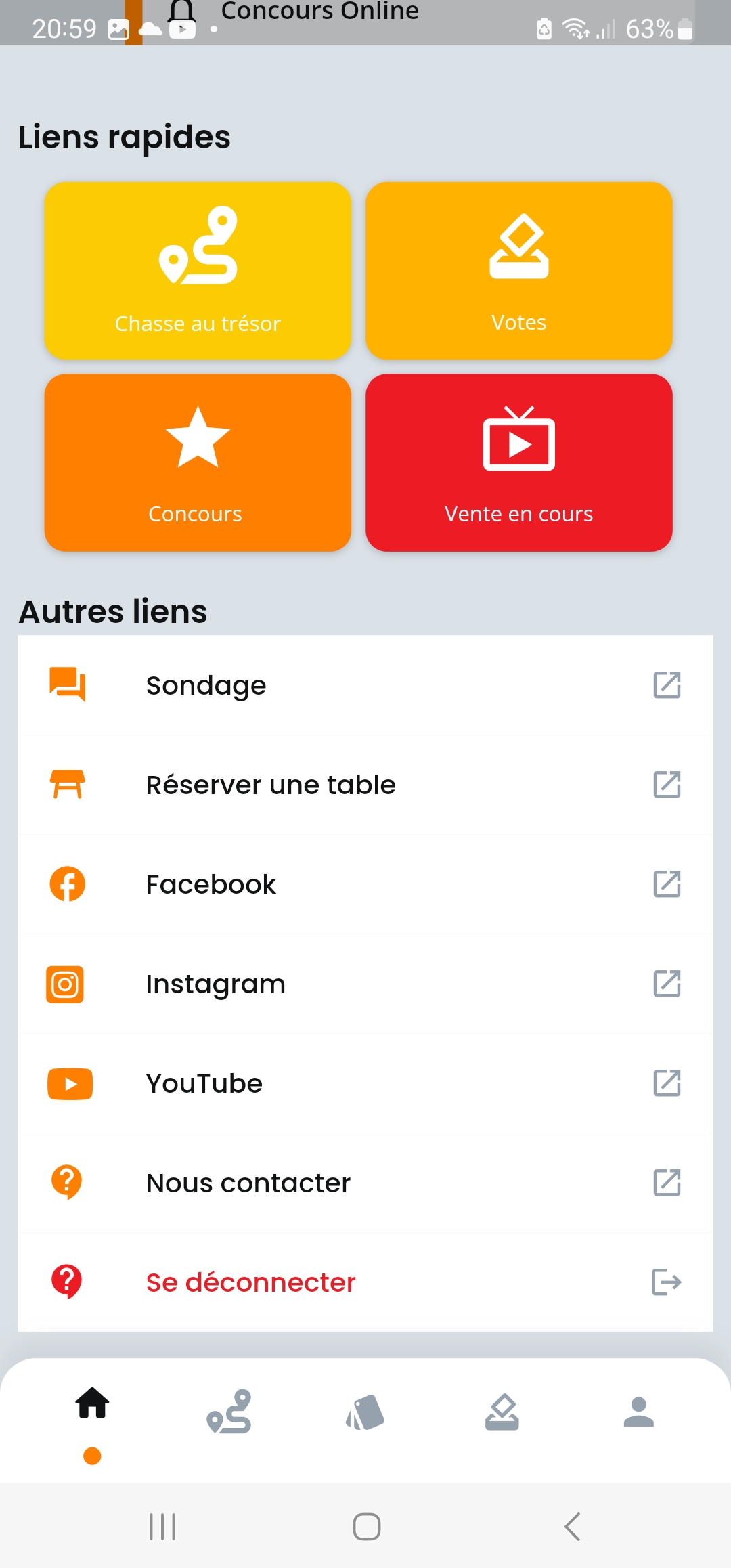Open the Concours tile
Viewport: 731px width, 1568px height.
click(x=198, y=462)
